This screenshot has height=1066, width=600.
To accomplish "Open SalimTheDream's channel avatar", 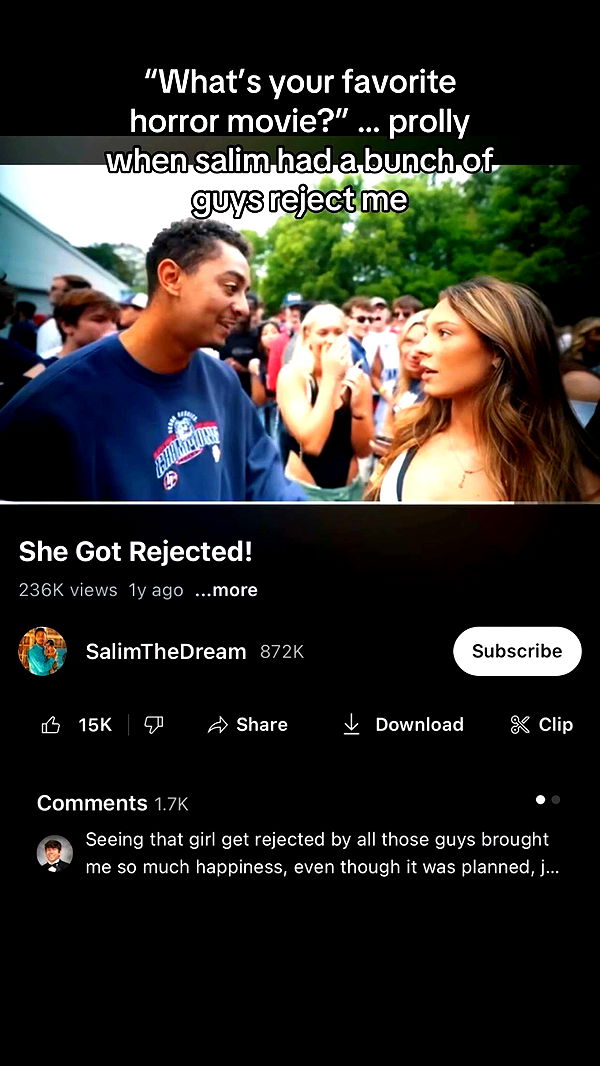I will (x=42, y=651).
